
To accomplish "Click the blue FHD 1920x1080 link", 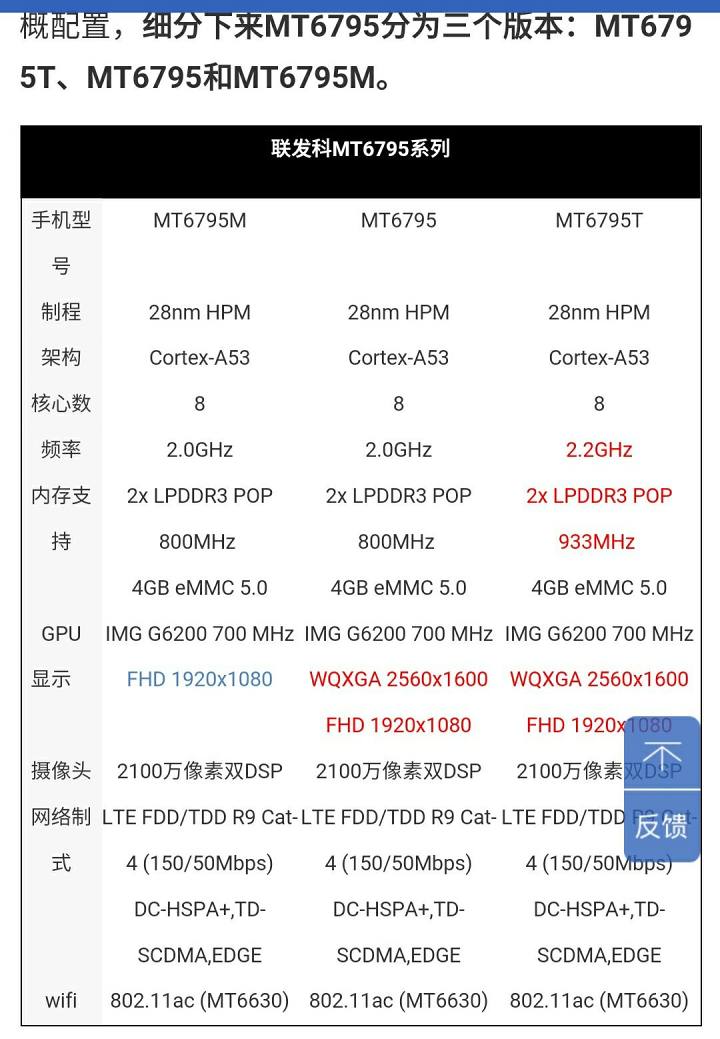I will pos(199,679).
